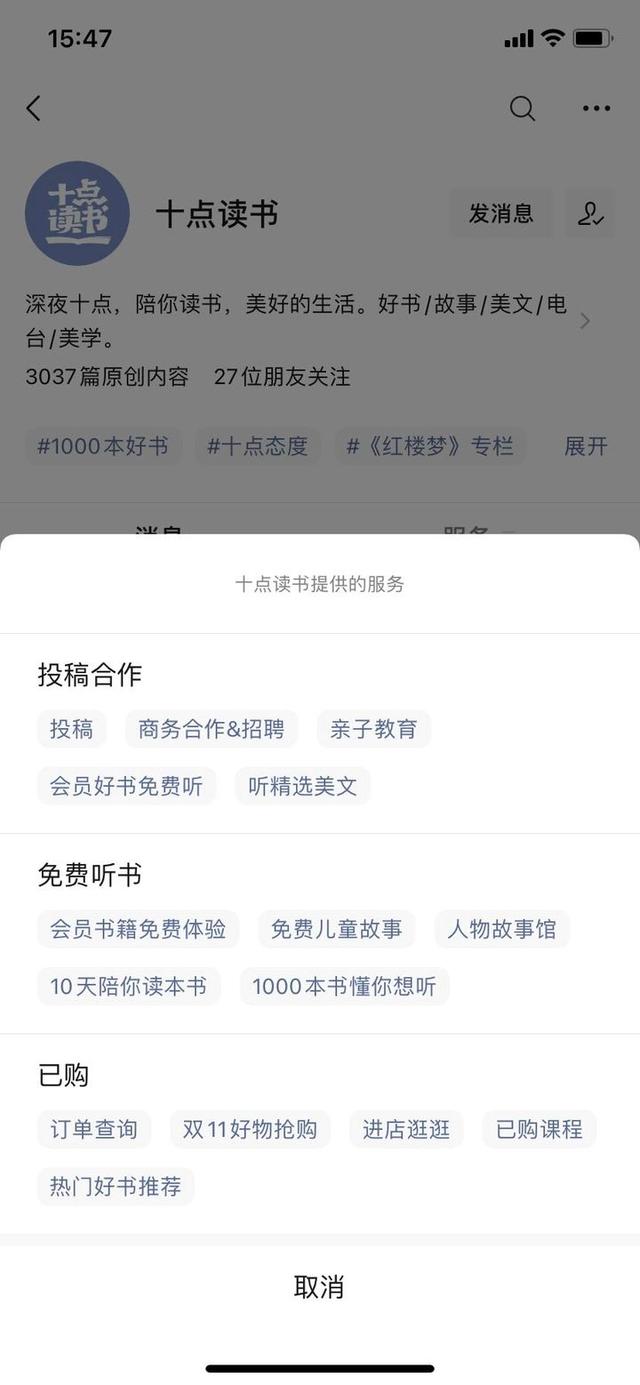The width and height of the screenshot is (640, 1385).
Task: Open 1000本书懂你想听
Action: coord(344,986)
